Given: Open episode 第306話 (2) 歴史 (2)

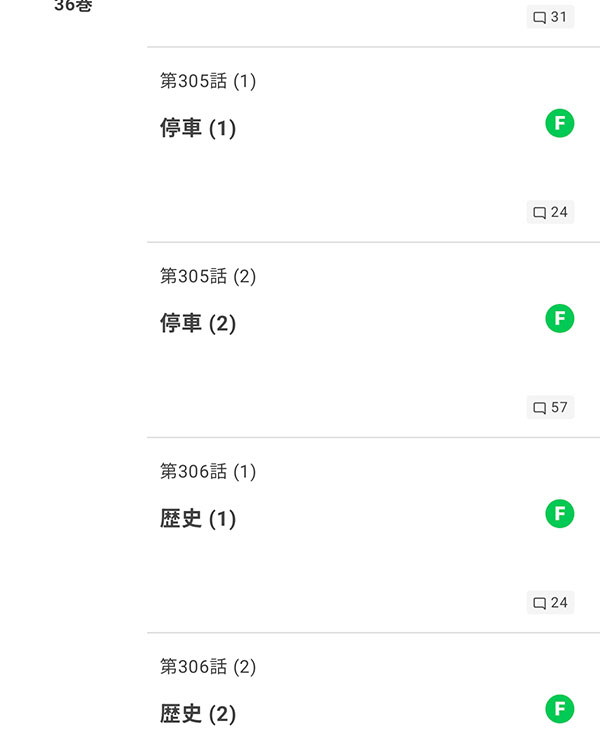Looking at the screenshot, I should (x=198, y=713).
